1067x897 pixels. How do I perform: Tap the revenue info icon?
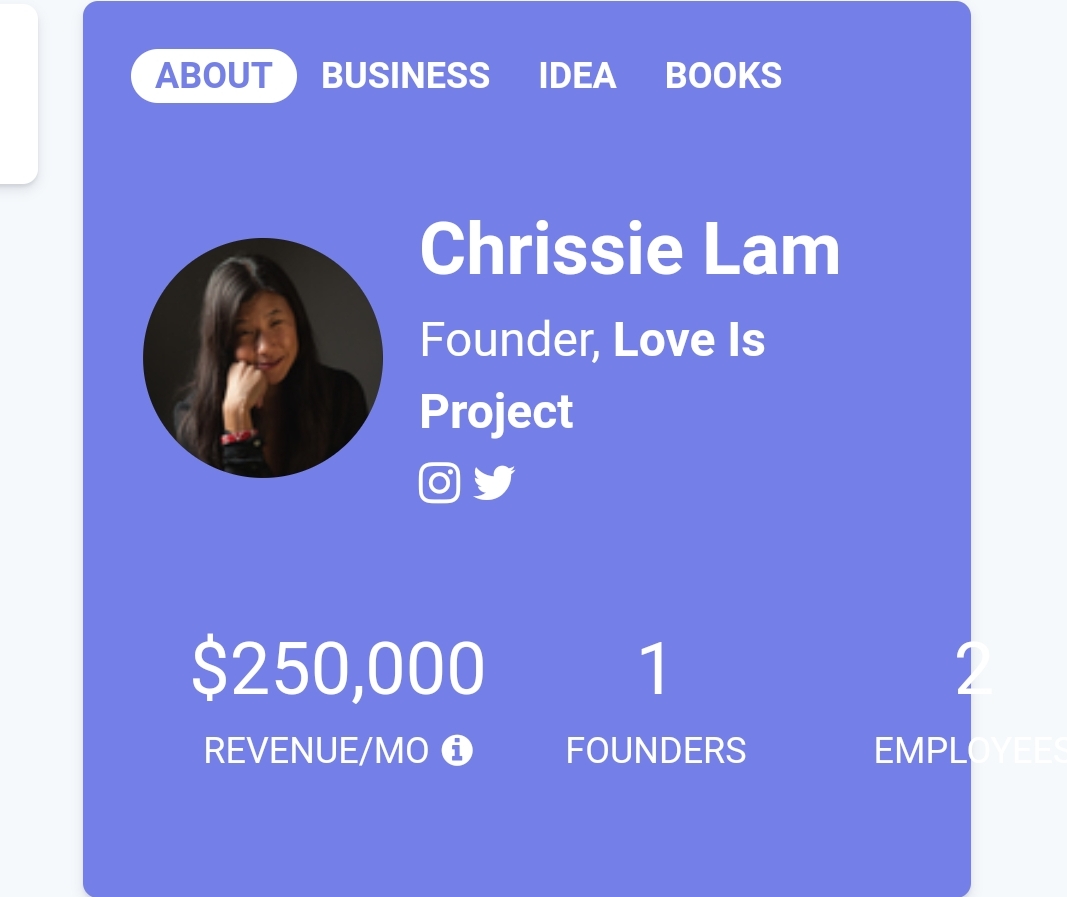(x=457, y=750)
